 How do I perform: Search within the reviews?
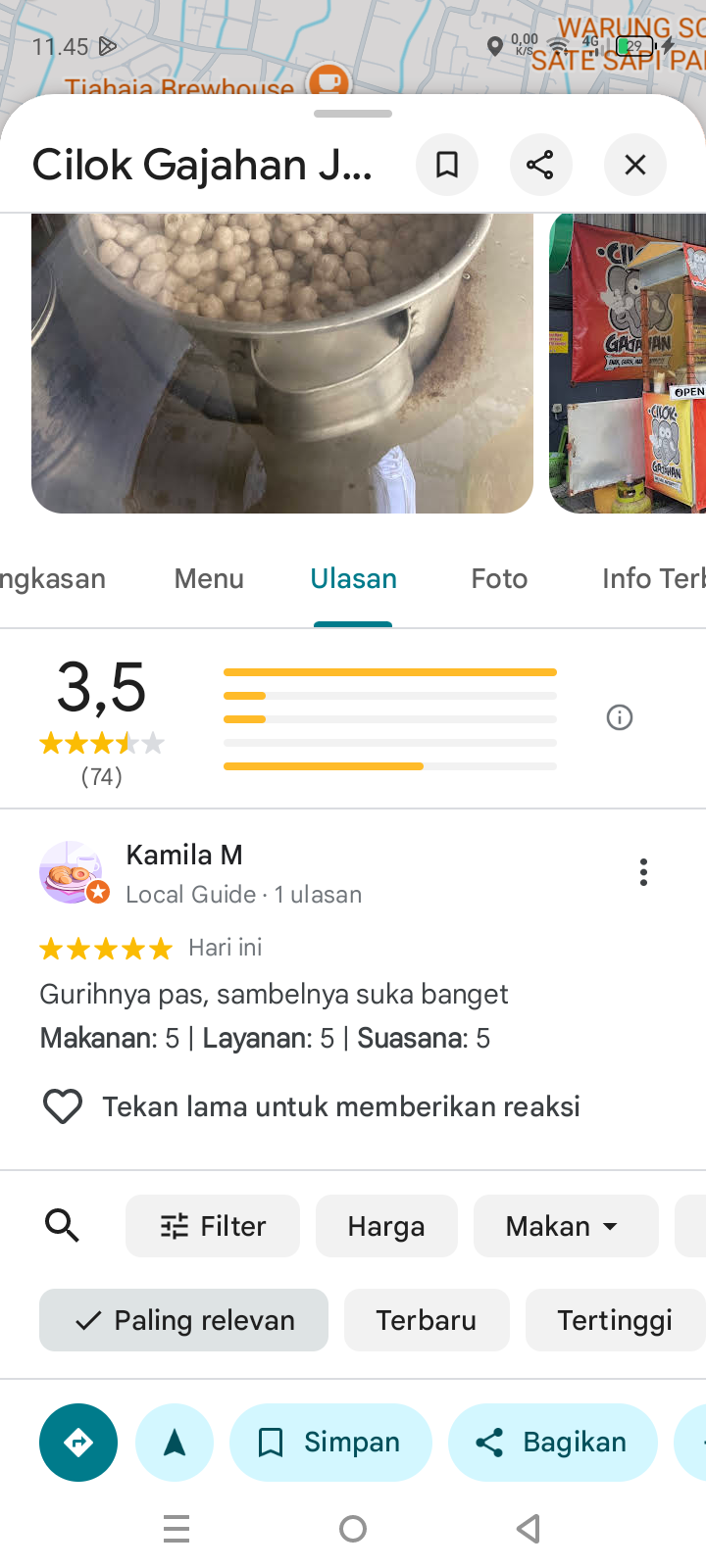coord(63,1226)
